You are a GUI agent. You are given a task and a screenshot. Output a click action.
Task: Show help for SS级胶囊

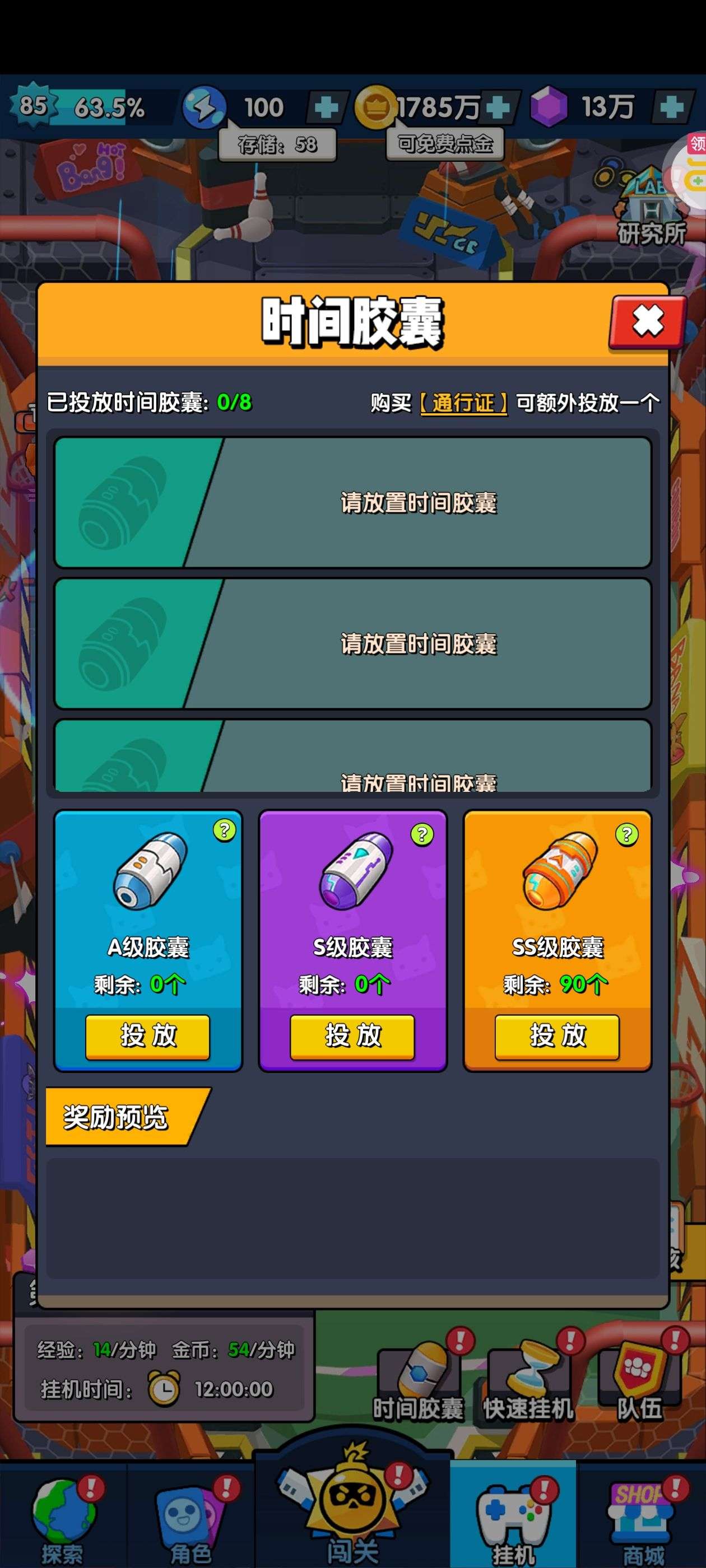click(x=626, y=834)
